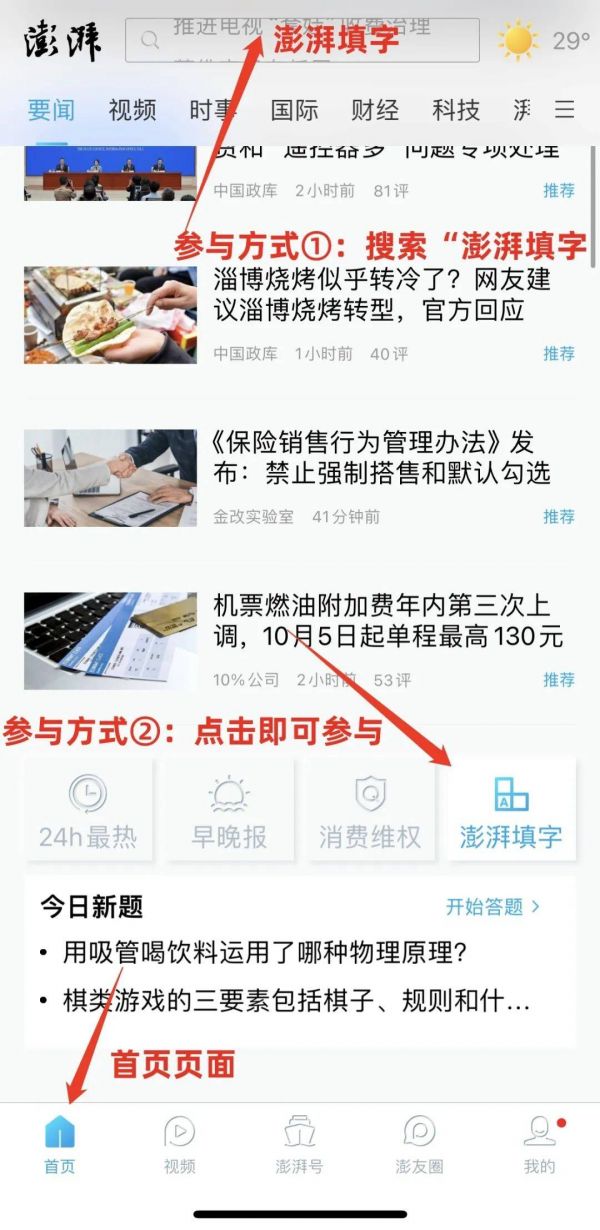Image resolution: width=600 pixels, height=1230 pixels.
Task: Open the 早晚报 shortcut
Action: coord(229,809)
